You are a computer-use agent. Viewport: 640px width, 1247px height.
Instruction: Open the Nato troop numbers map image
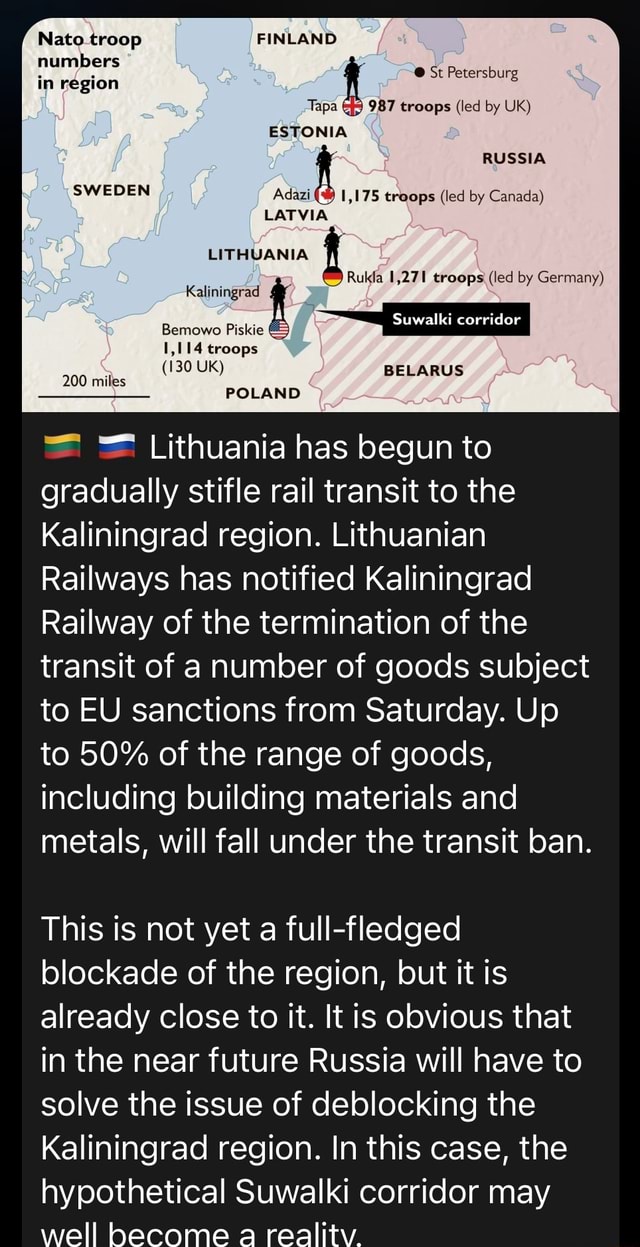pos(320,214)
